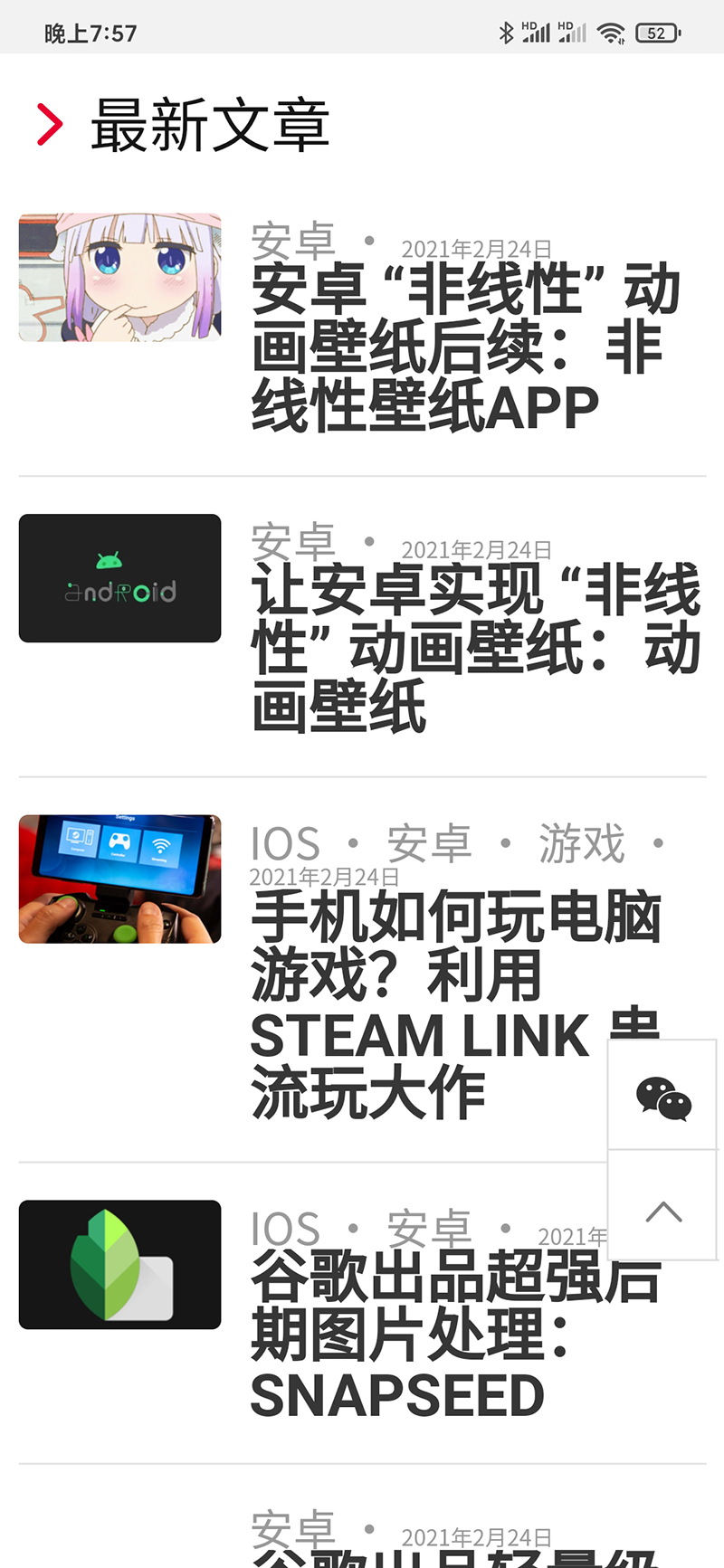Select 游戏 category on Steam Link article

click(x=581, y=843)
